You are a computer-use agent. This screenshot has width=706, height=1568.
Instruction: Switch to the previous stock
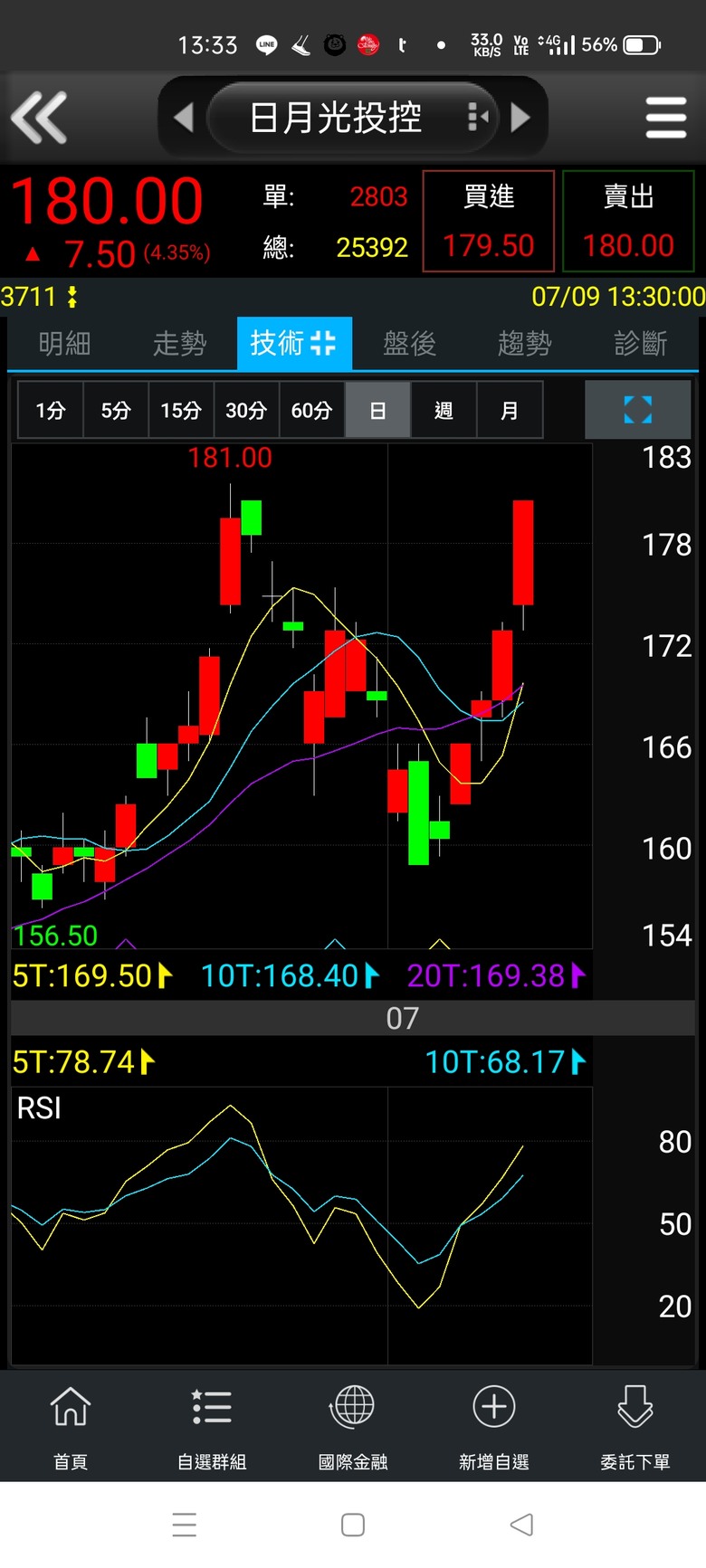click(184, 118)
